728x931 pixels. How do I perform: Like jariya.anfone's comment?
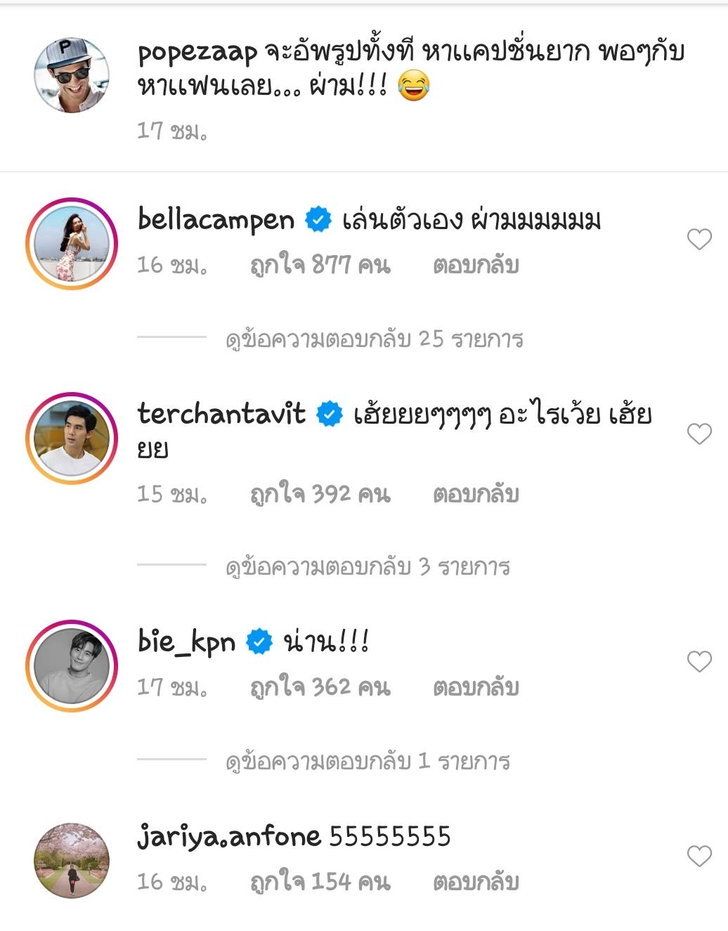(x=699, y=856)
